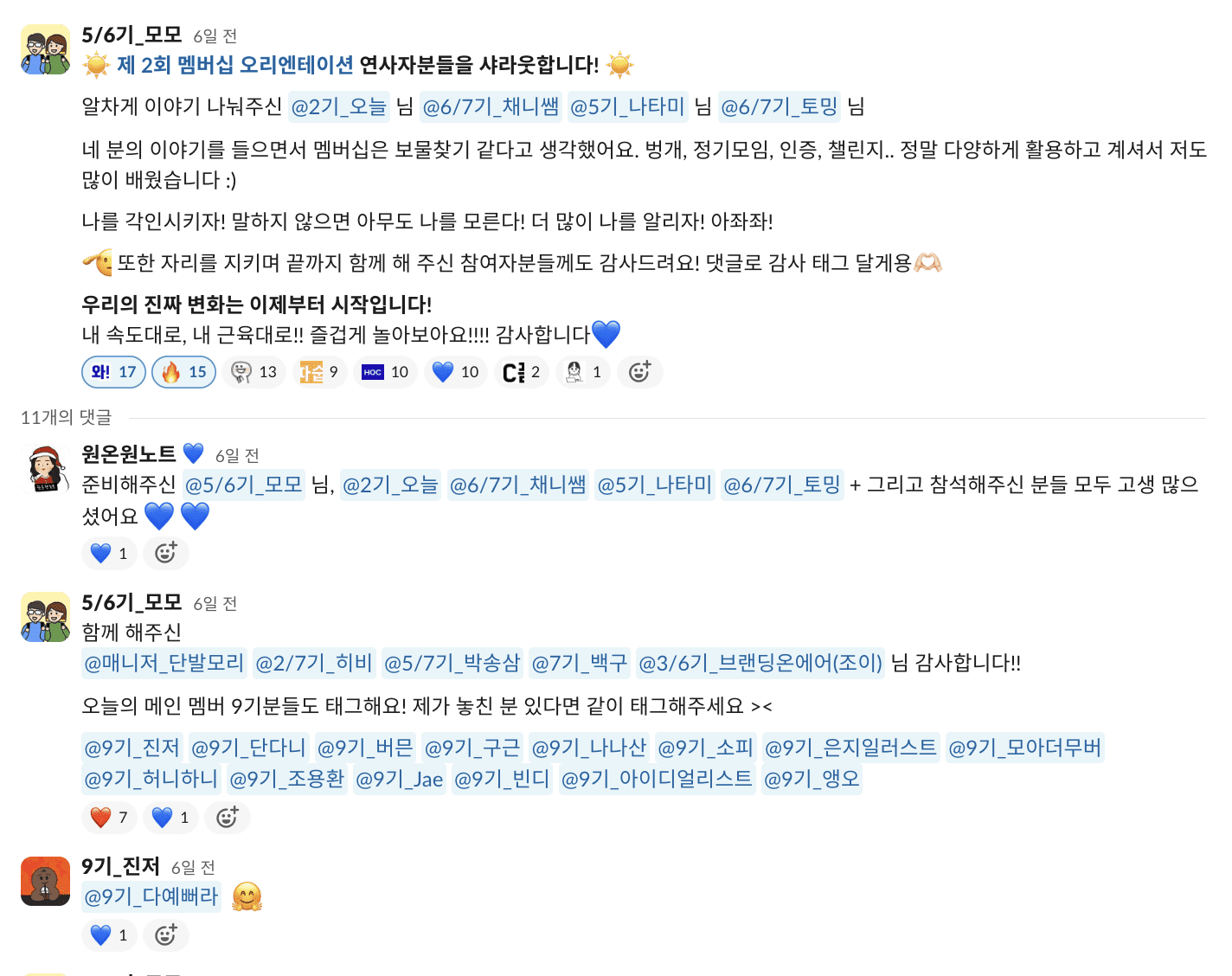
Task: Tap the red heart reaction with 7
Action: click(109, 817)
